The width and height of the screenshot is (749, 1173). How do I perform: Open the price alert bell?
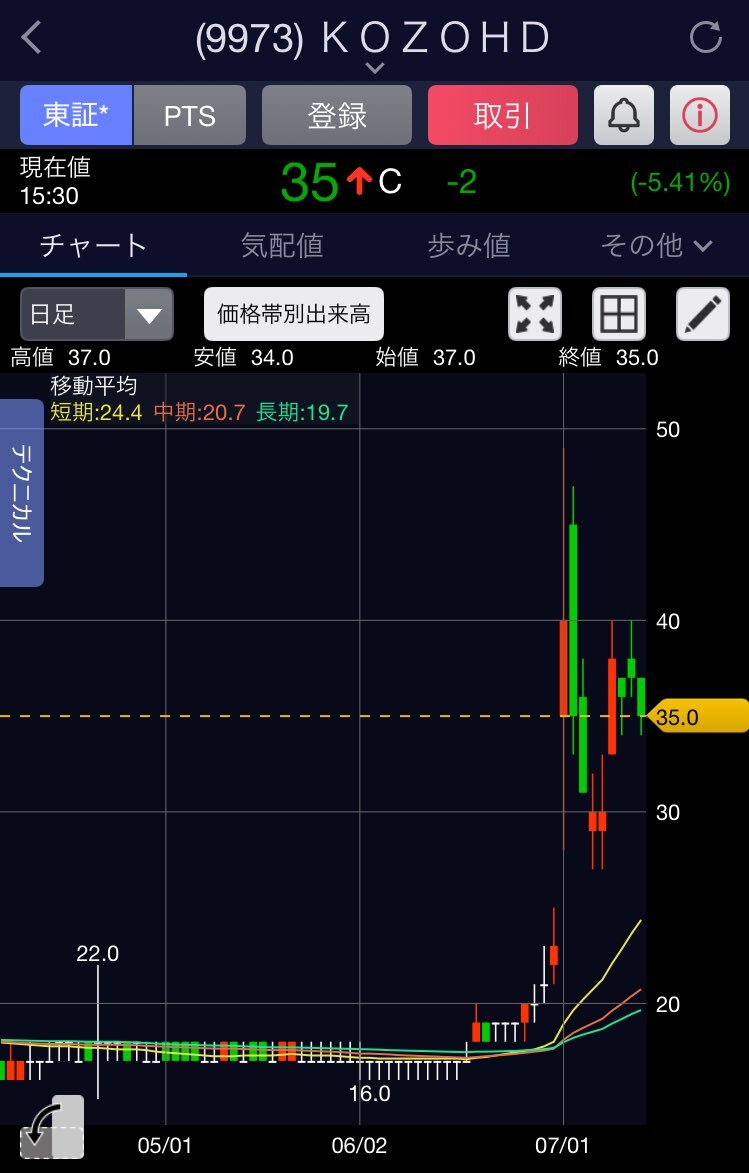(623, 115)
